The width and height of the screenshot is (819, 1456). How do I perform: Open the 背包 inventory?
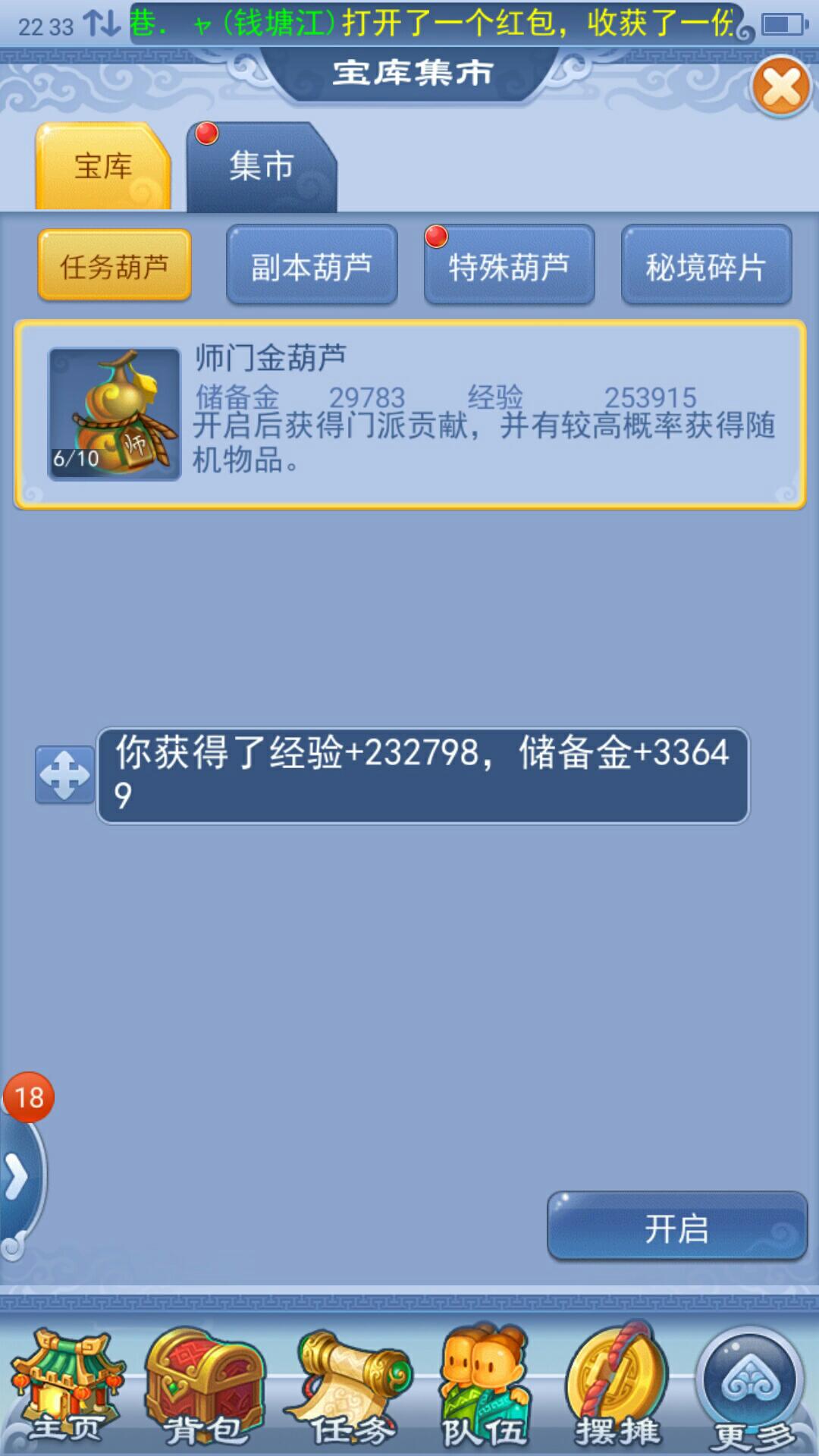coord(205,1389)
